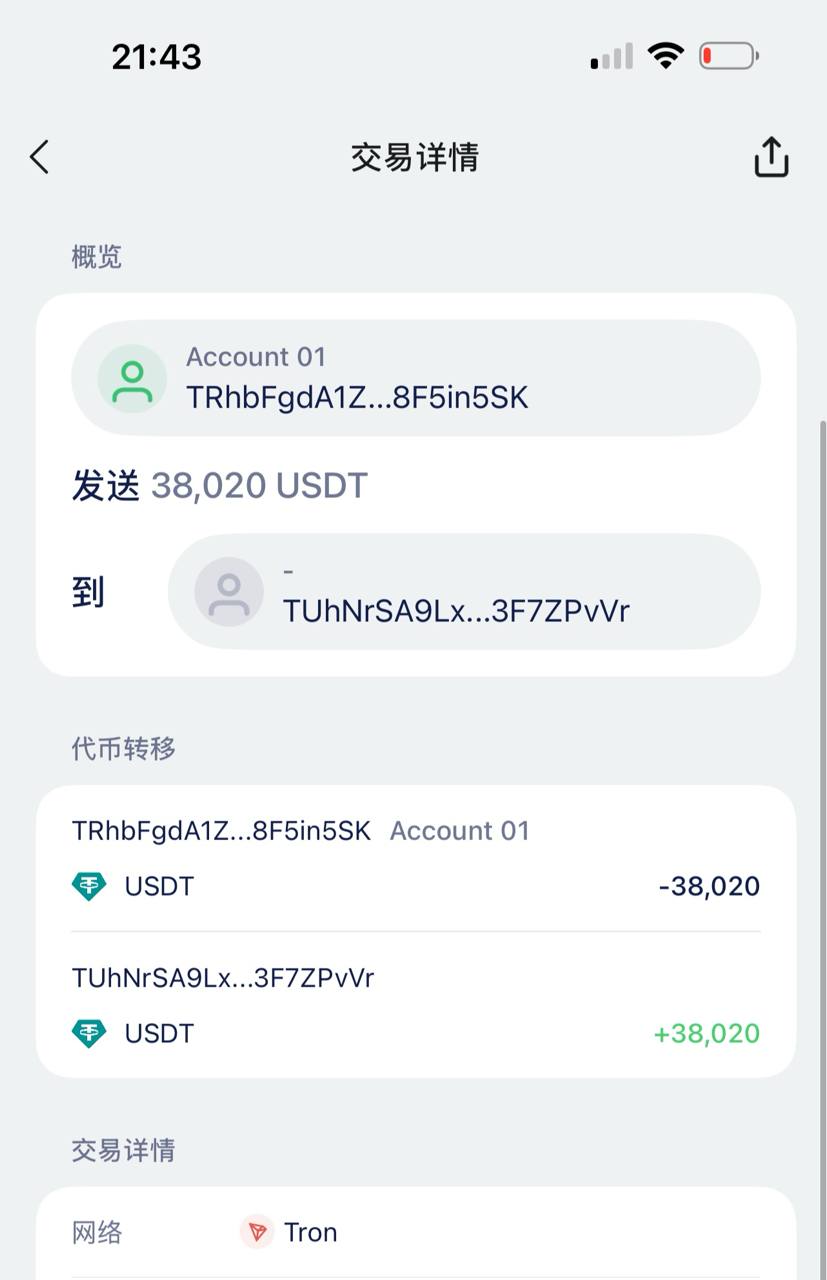Open recipient address TUhNrSA9Lx...3F7ZPvVr pill
This screenshot has height=1280, width=827.
coord(463,592)
